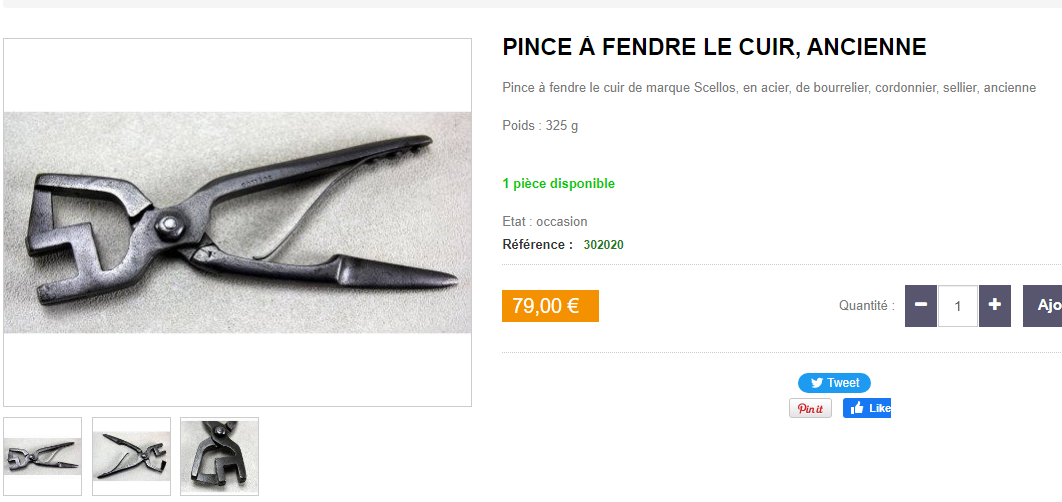1062x502 pixels.
Task: Select the first product thumbnail
Action: coord(43,456)
